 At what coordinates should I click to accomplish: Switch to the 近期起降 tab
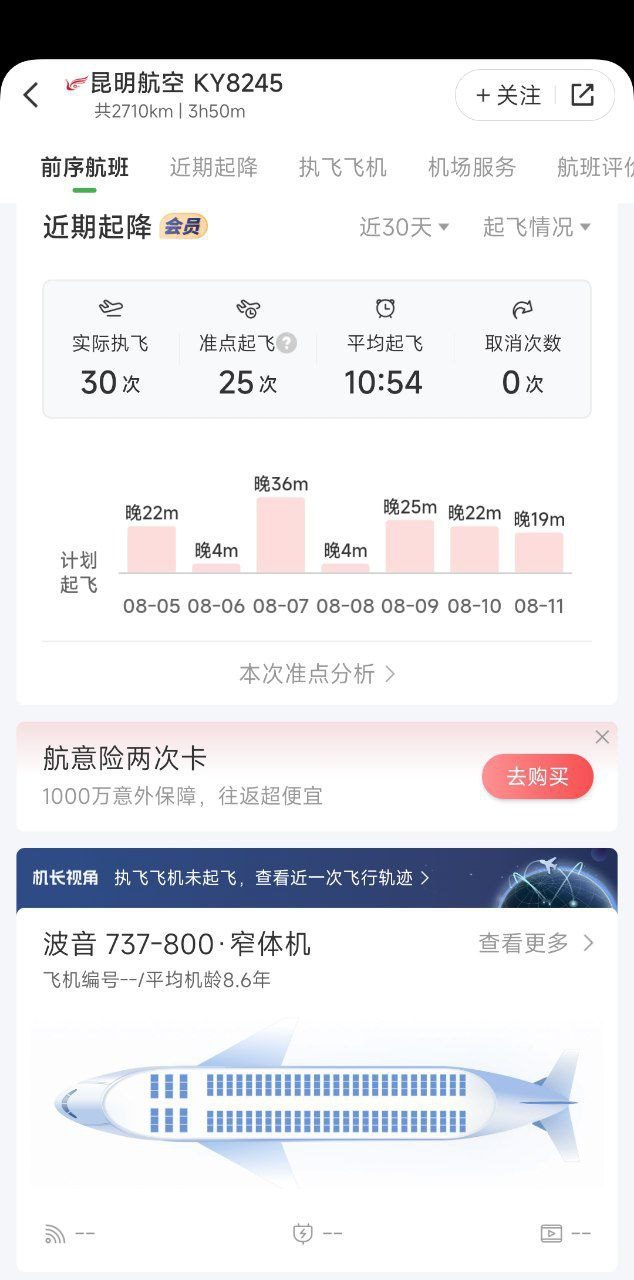pyautogui.click(x=214, y=167)
